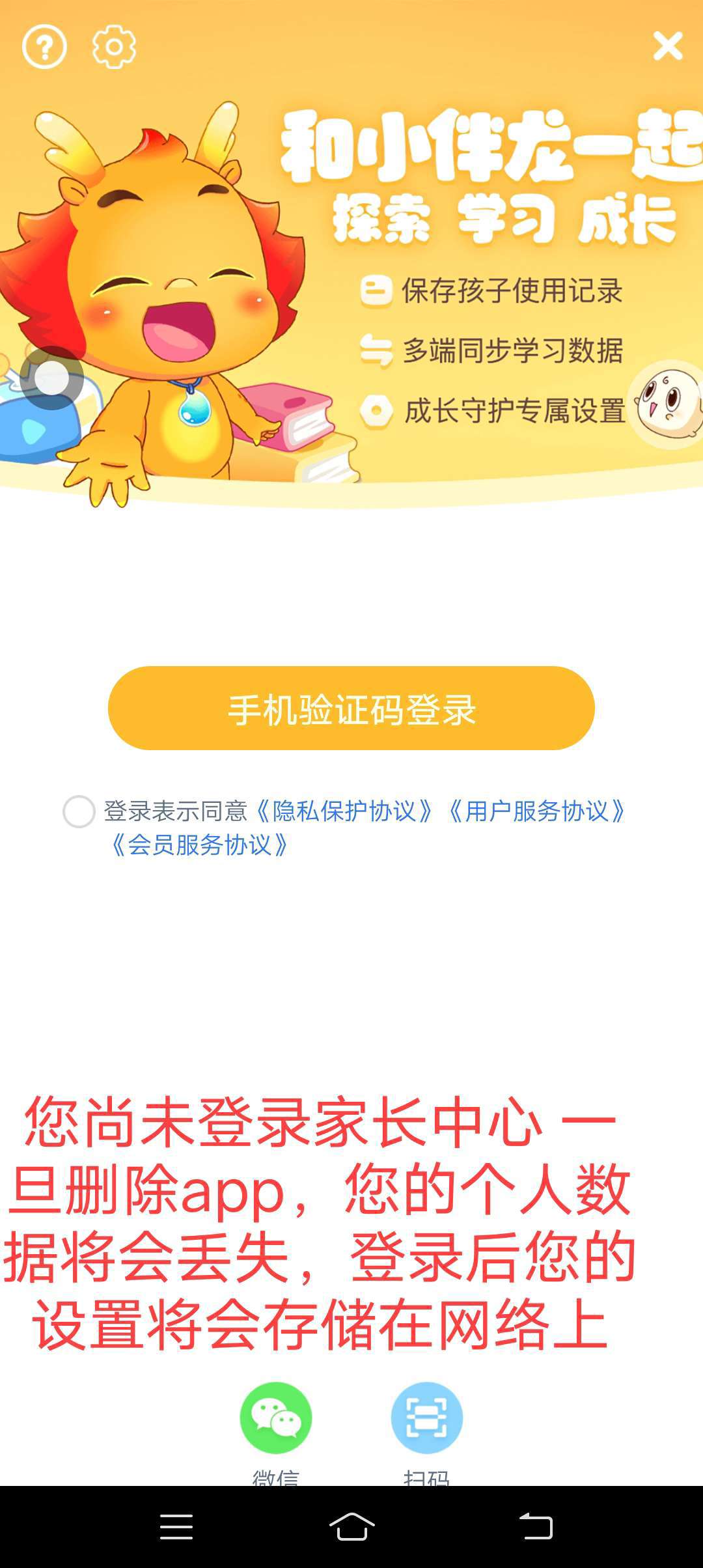Tap the system back button
The height and width of the screenshot is (1568, 703).
[536, 1526]
